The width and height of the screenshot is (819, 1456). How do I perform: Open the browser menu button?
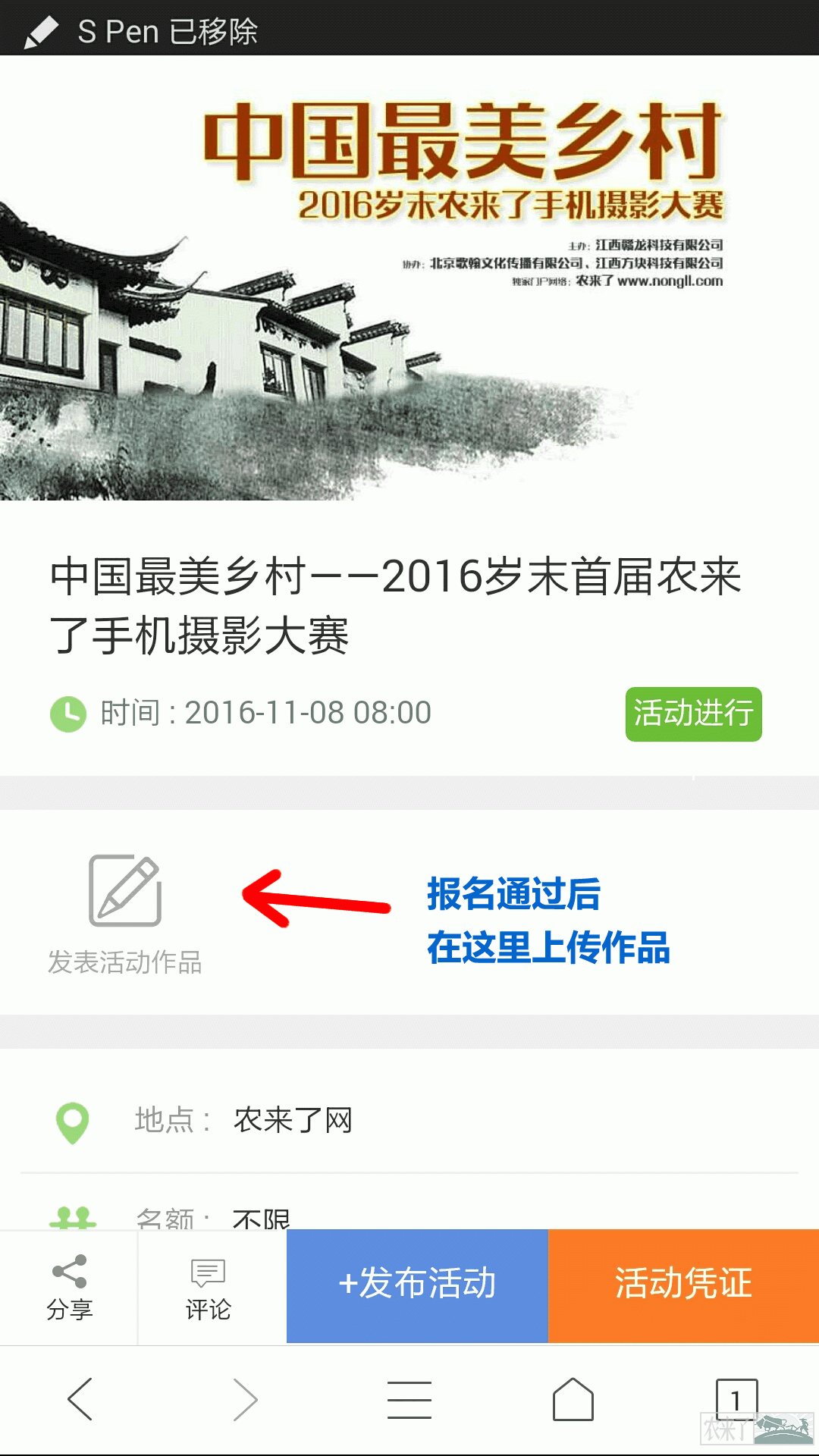[x=409, y=1399]
